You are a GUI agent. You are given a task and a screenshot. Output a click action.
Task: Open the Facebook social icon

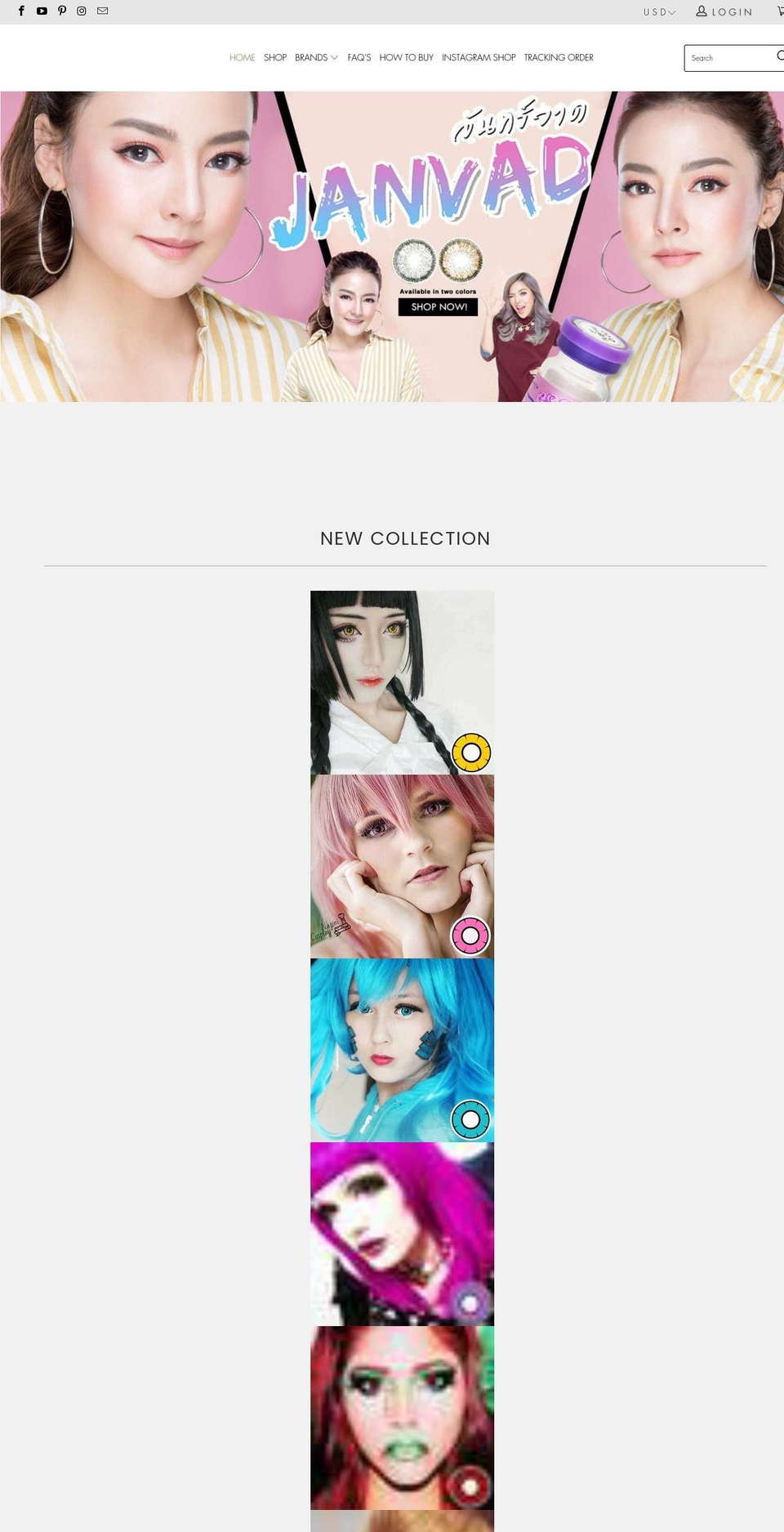[20, 11]
